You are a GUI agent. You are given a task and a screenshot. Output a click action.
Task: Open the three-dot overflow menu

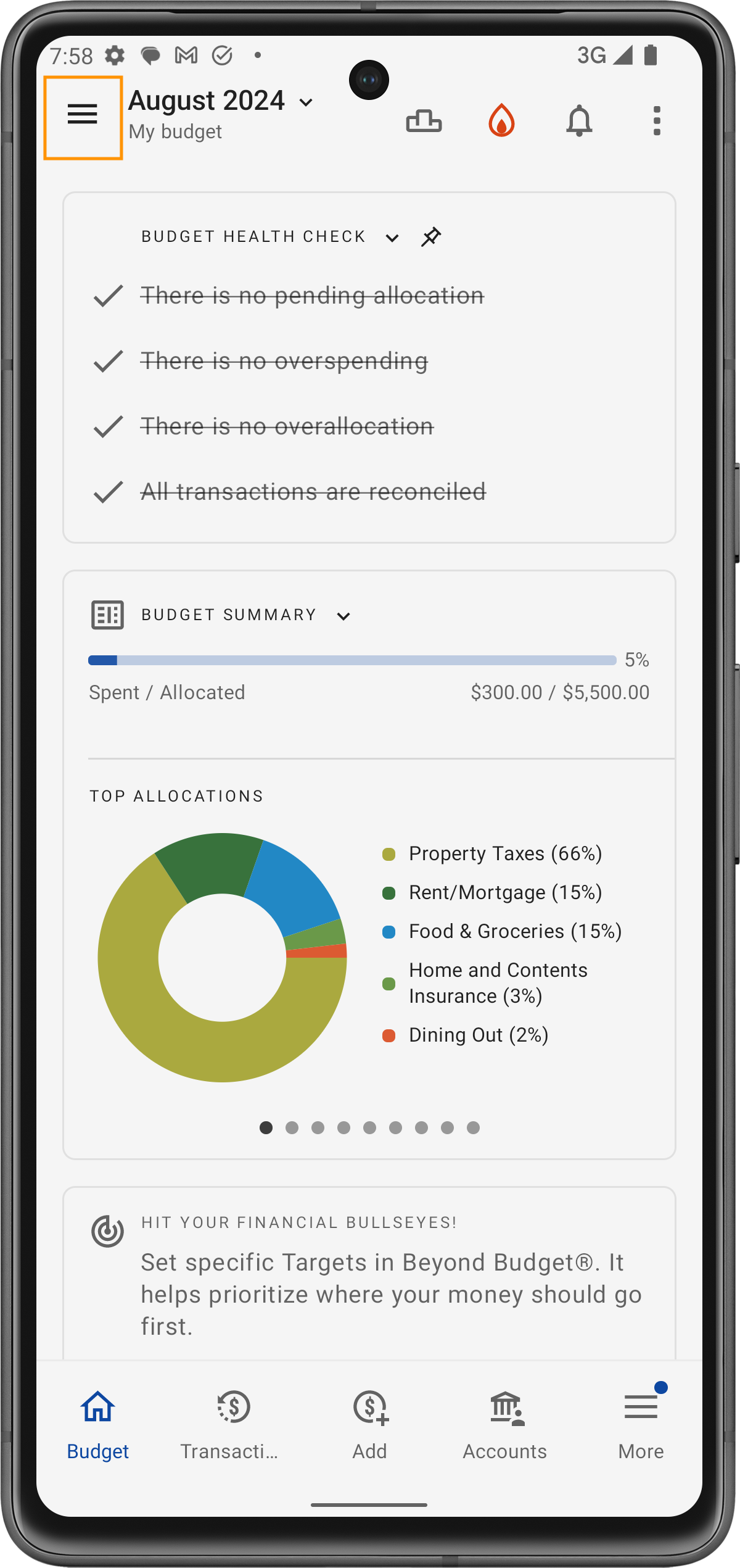pyautogui.click(x=657, y=120)
